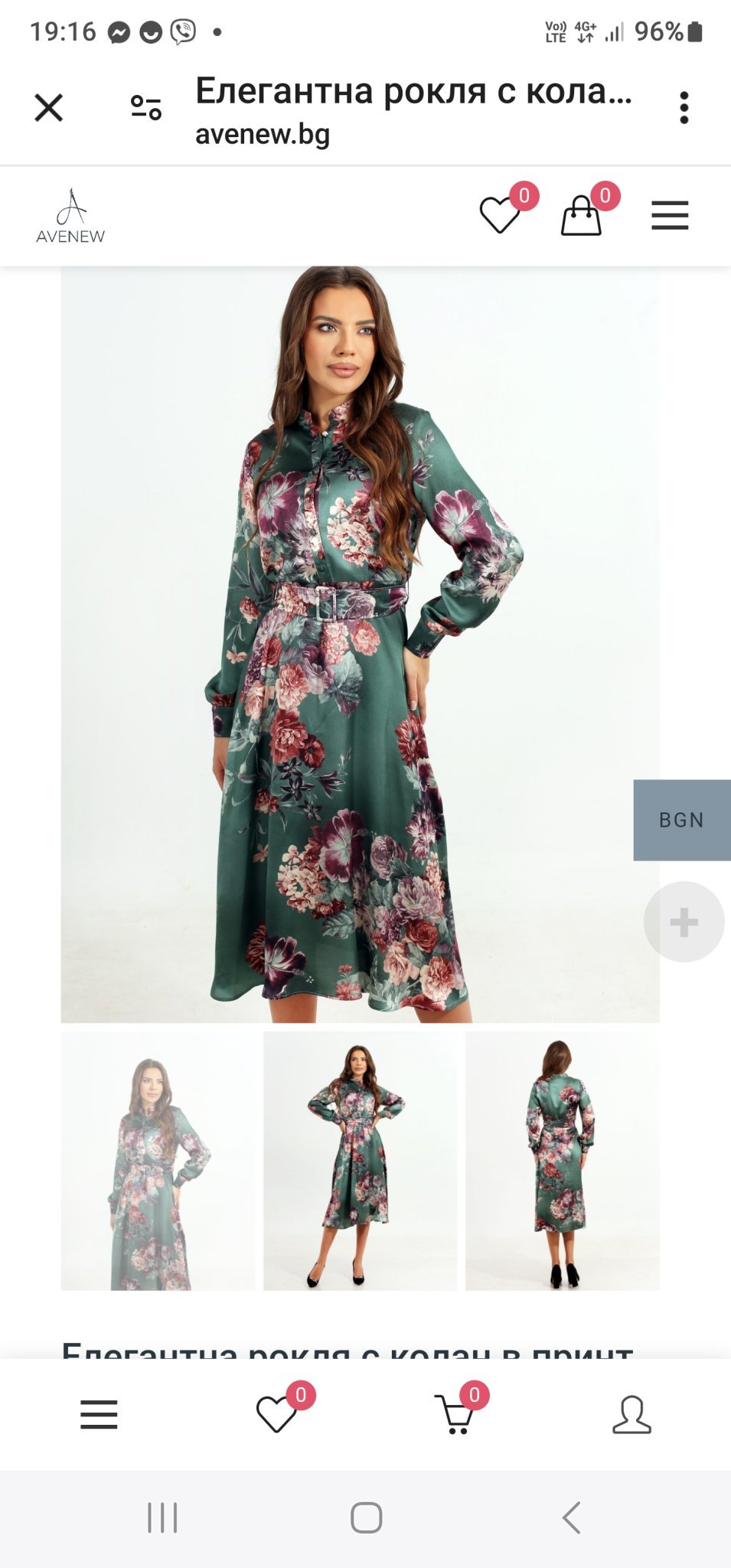Open the wishlist heart in header

[x=500, y=215]
